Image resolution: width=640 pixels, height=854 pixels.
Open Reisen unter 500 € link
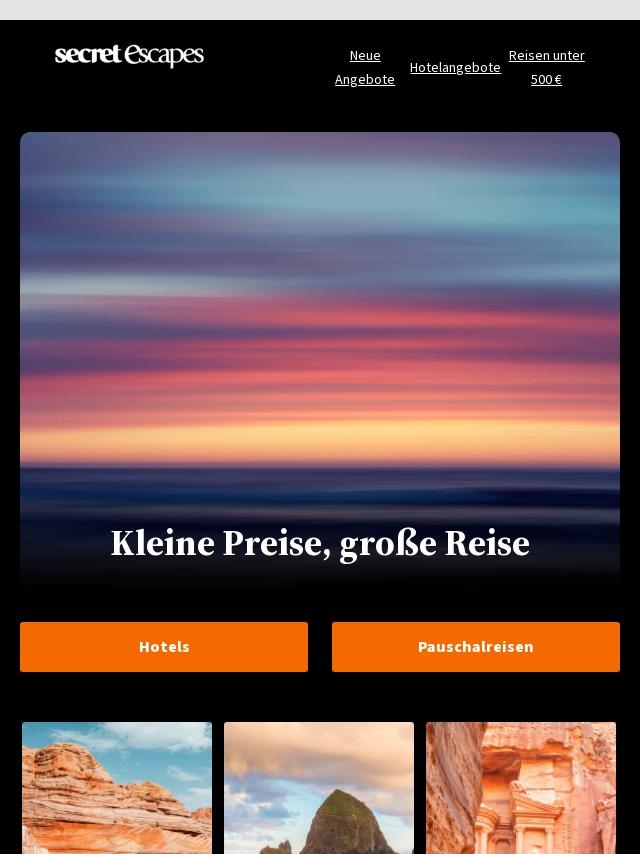click(x=546, y=67)
